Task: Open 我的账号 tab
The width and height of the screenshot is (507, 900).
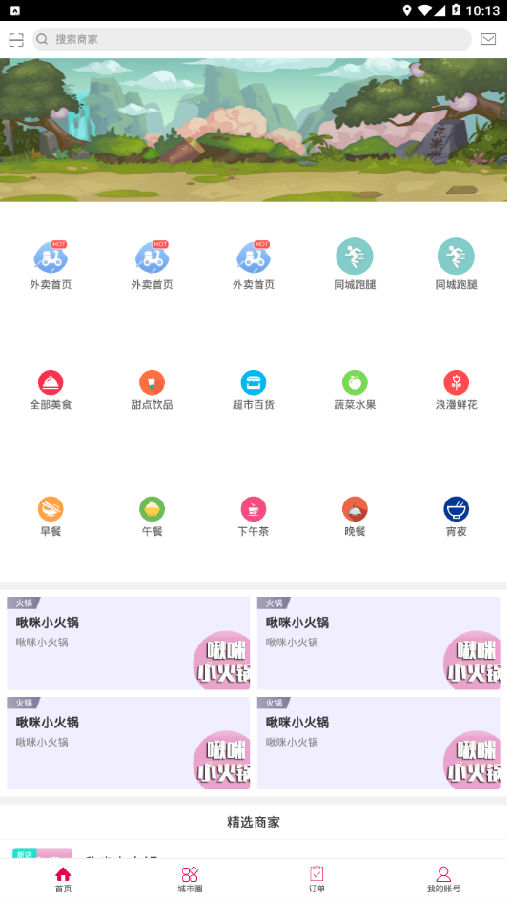Action: 443,879
